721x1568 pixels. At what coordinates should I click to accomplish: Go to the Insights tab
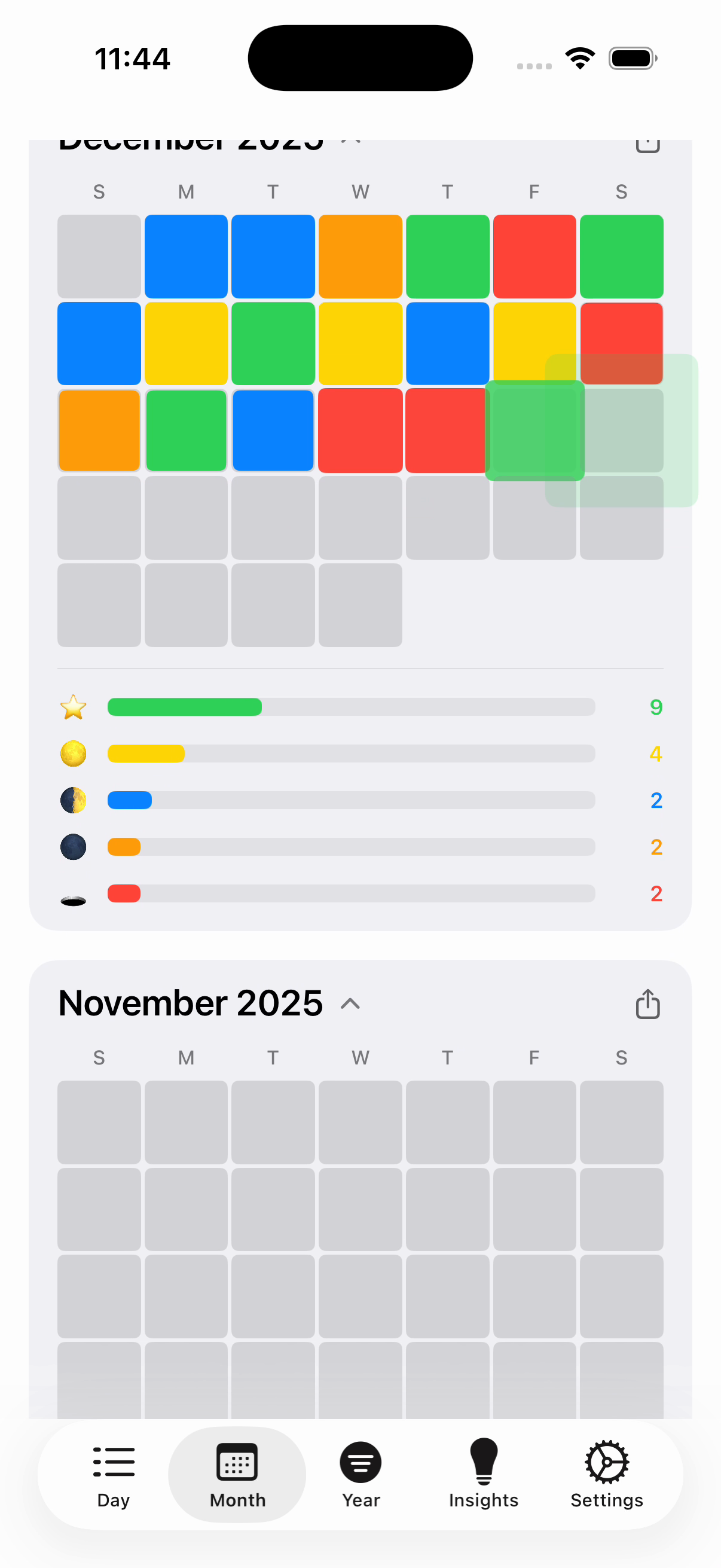coord(484,1474)
